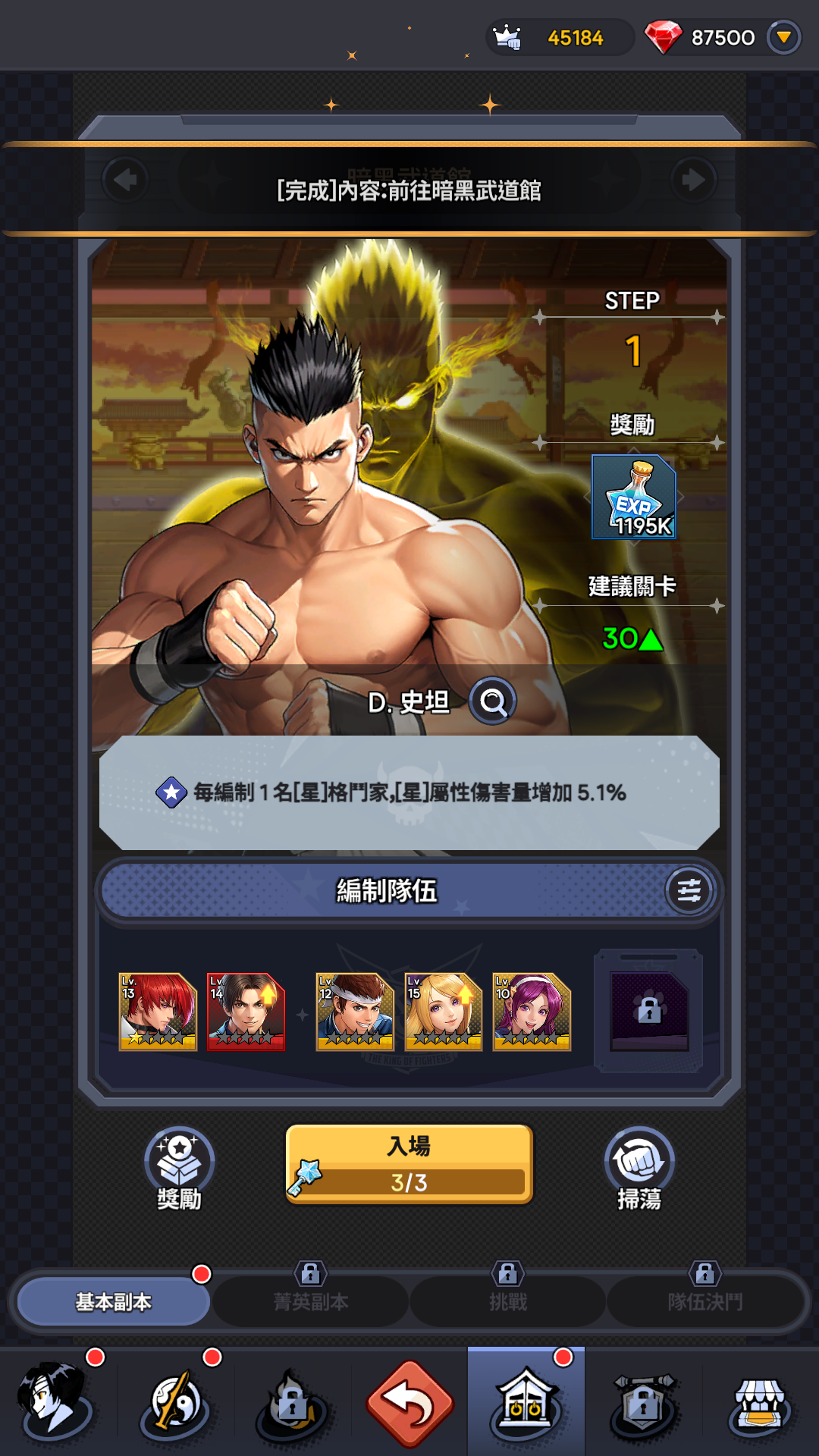This screenshot has height=1456, width=819.
Task: Select the Lv.12 headband fighter
Action: point(355,1012)
